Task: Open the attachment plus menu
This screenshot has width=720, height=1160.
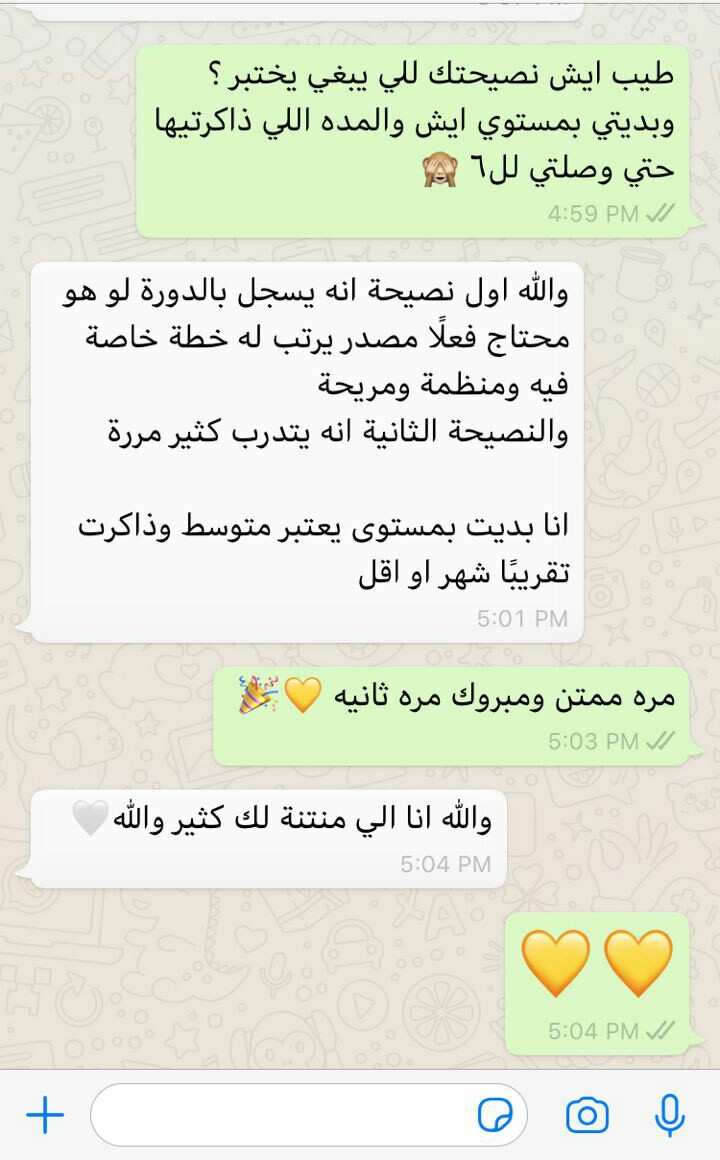Action: point(44,1115)
